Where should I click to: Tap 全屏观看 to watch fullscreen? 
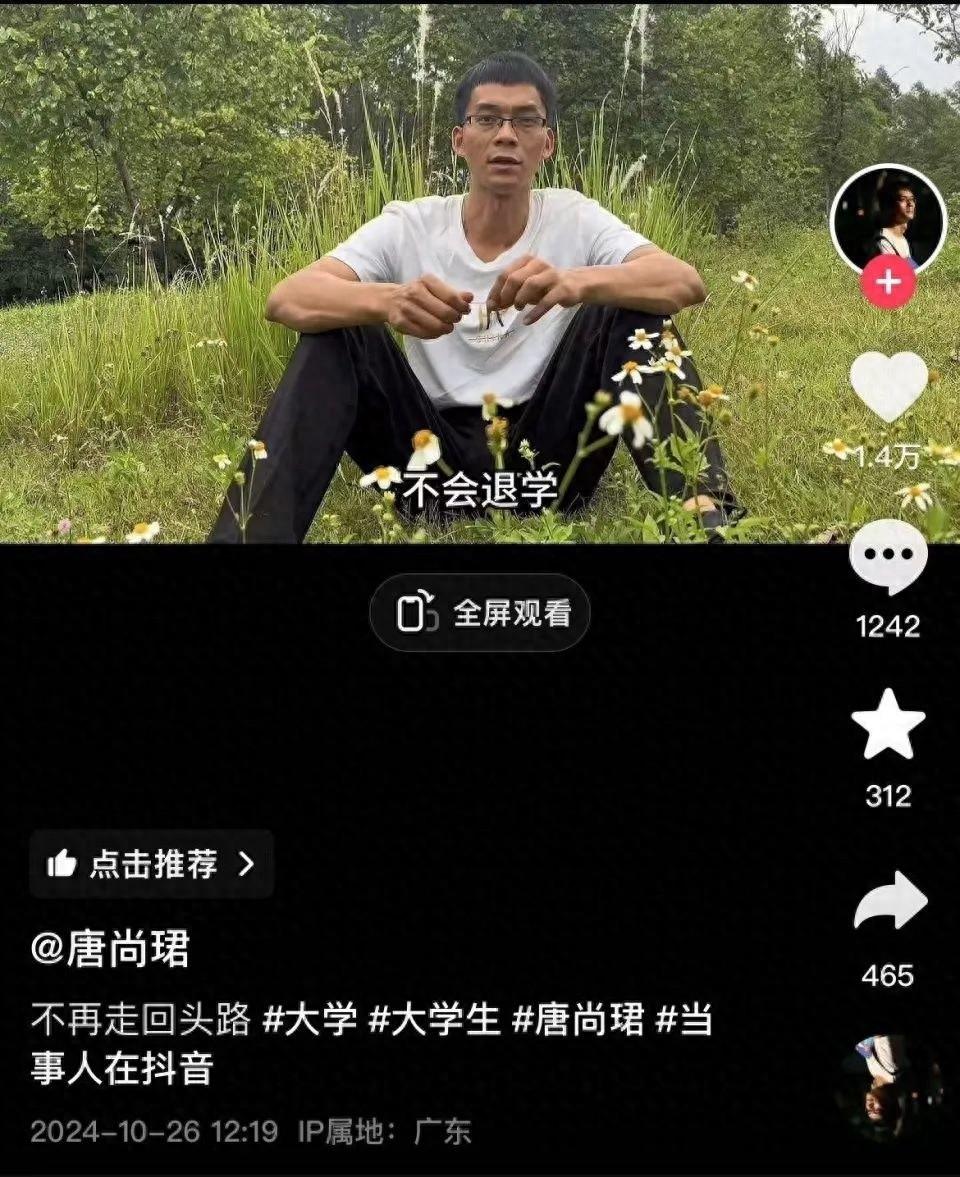pos(480,613)
